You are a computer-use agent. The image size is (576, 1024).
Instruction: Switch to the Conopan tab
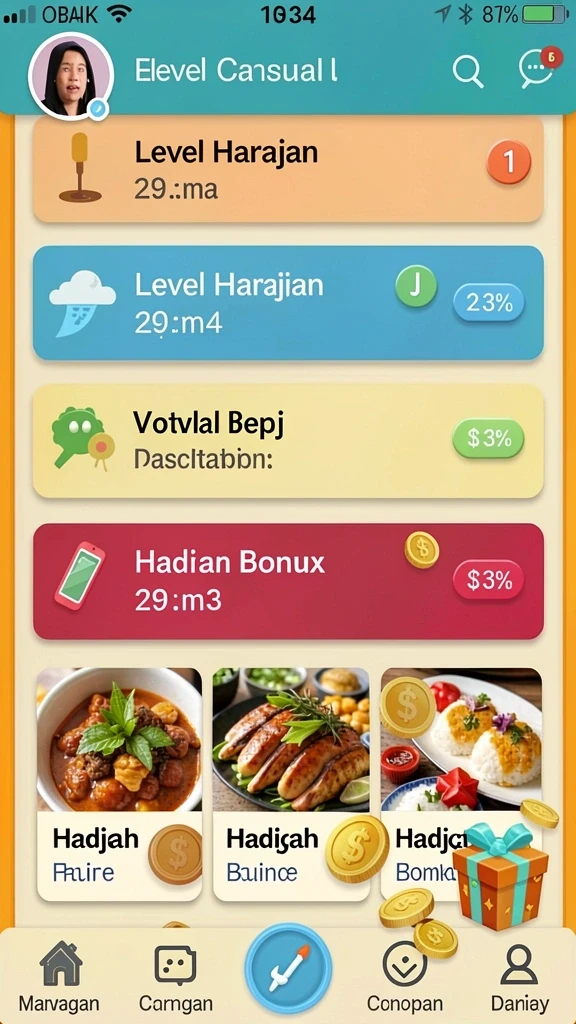(405, 976)
